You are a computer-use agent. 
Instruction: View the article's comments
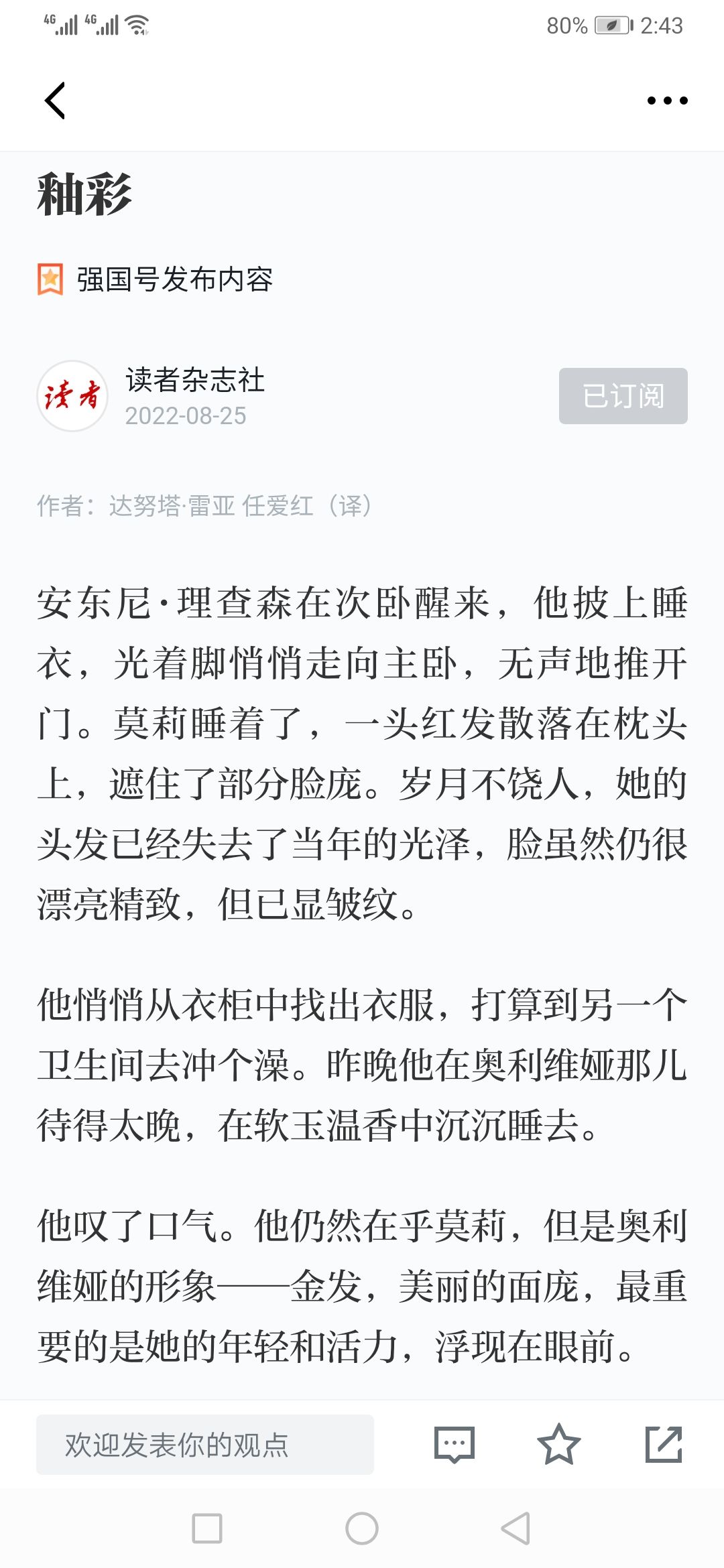tap(455, 1445)
